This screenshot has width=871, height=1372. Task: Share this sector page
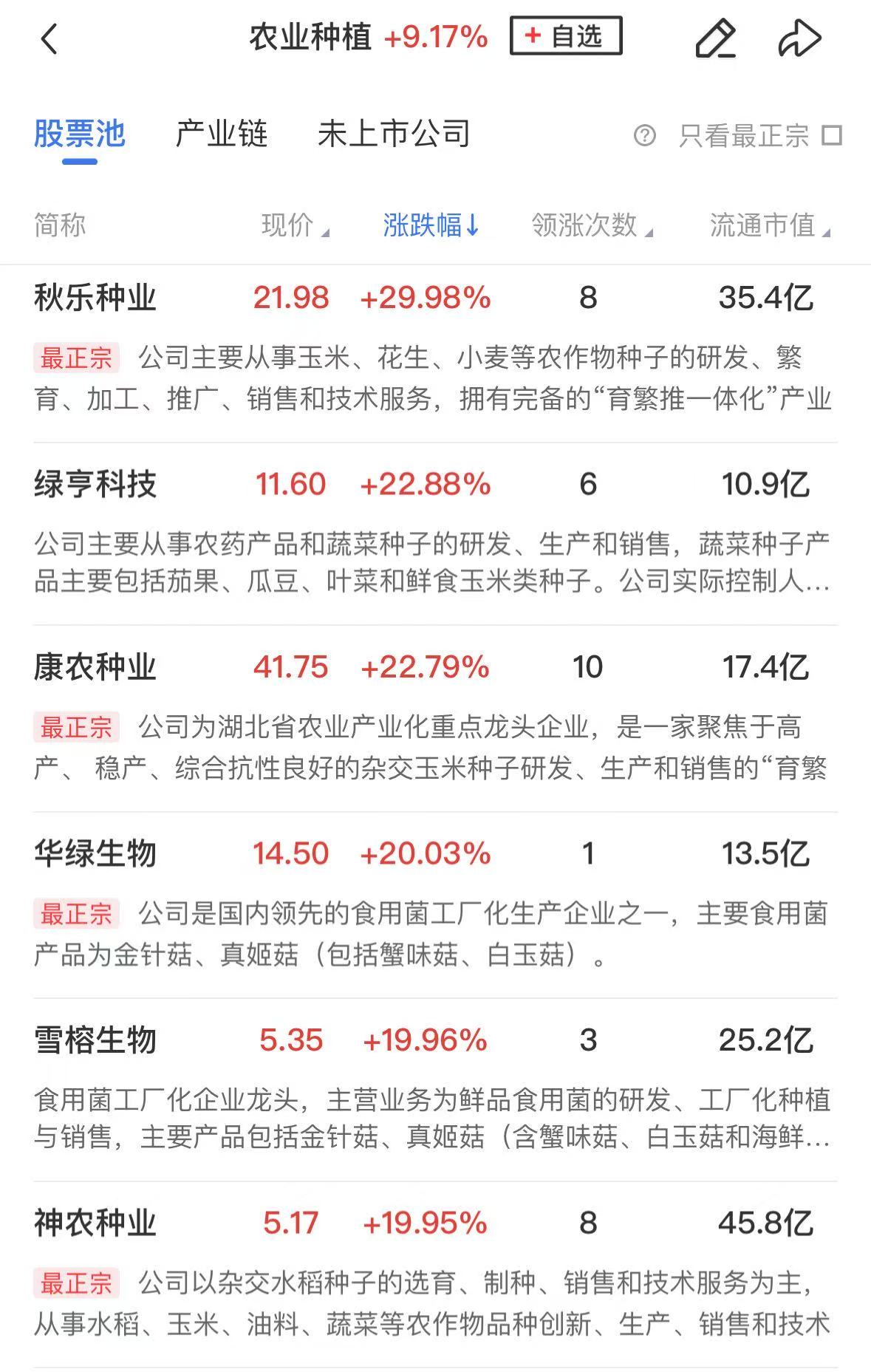tap(799, 38)
